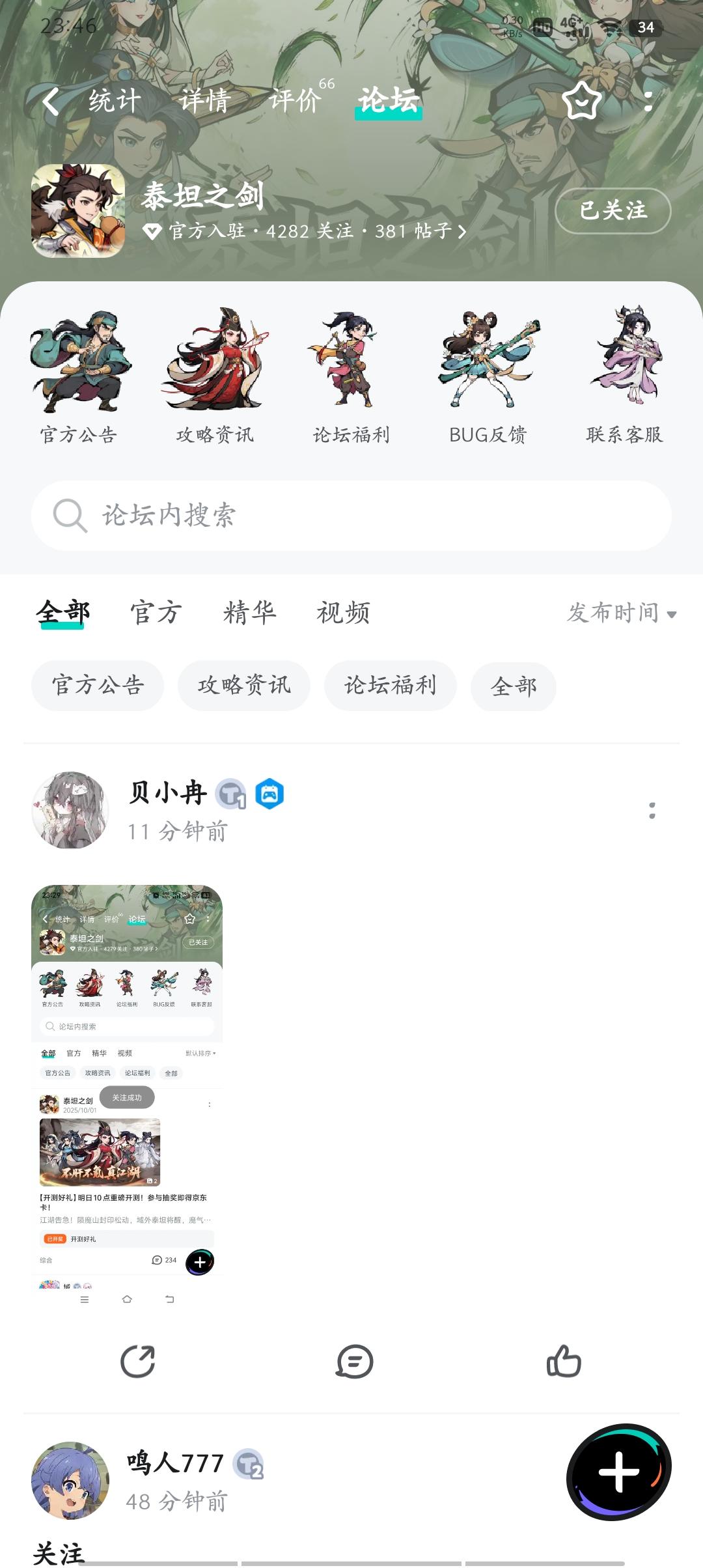Select the 论坛福利 filter chip
This screenshot has height=1568, width=703.
pos(391,686)
